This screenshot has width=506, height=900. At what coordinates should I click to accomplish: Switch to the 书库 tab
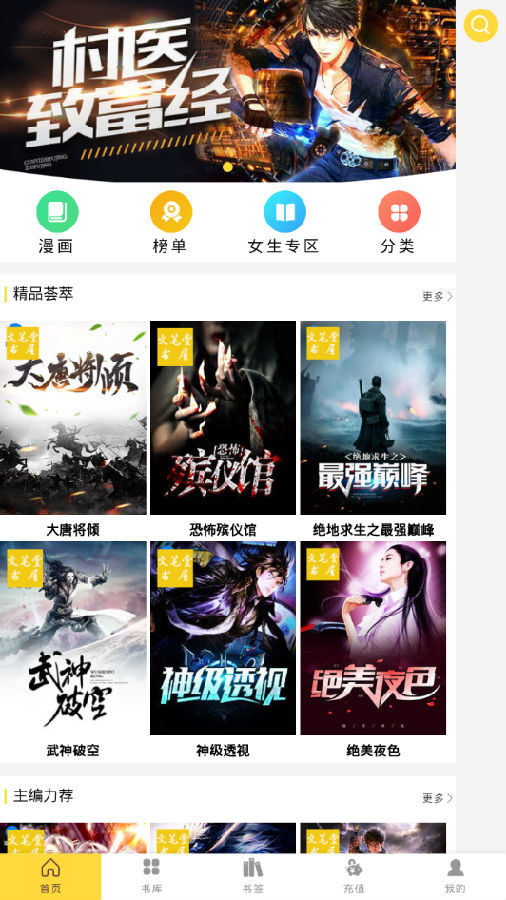[151, 876]
